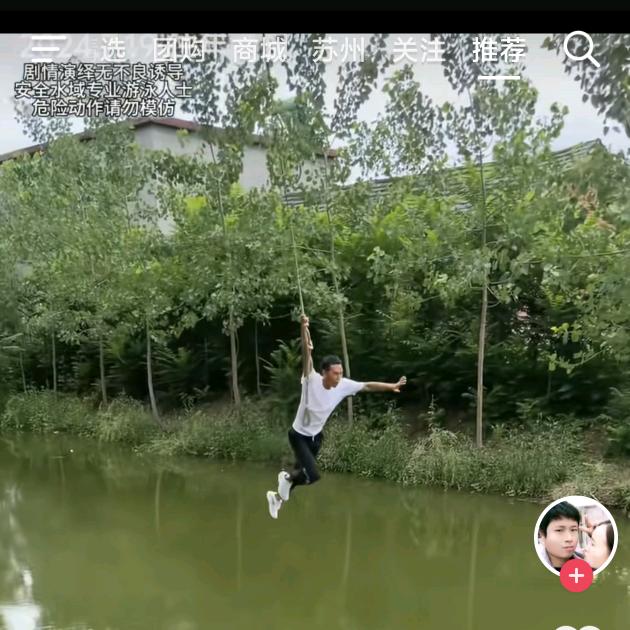Open the search magnifier

581,48
